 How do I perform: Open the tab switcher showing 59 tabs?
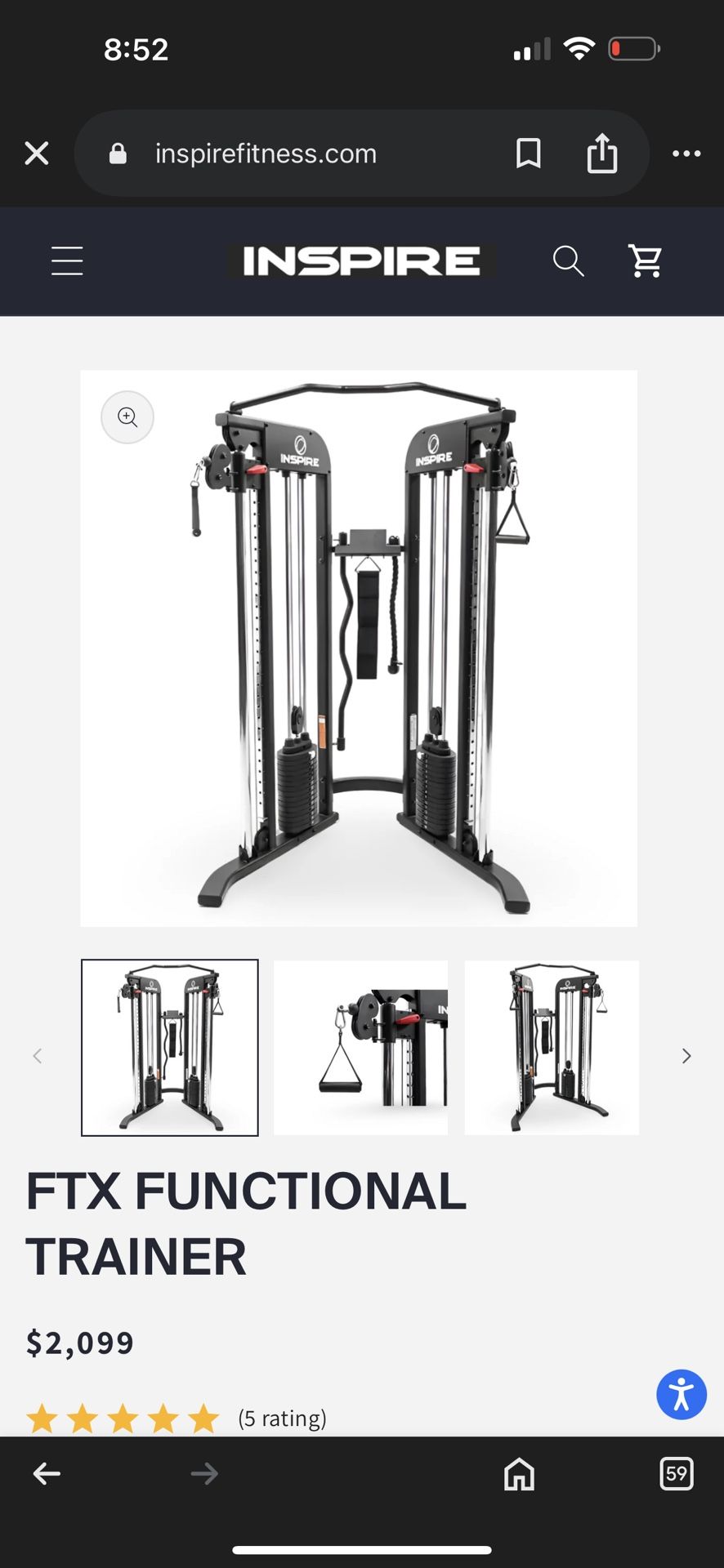pyautogui.click(x=676, y=1474)
